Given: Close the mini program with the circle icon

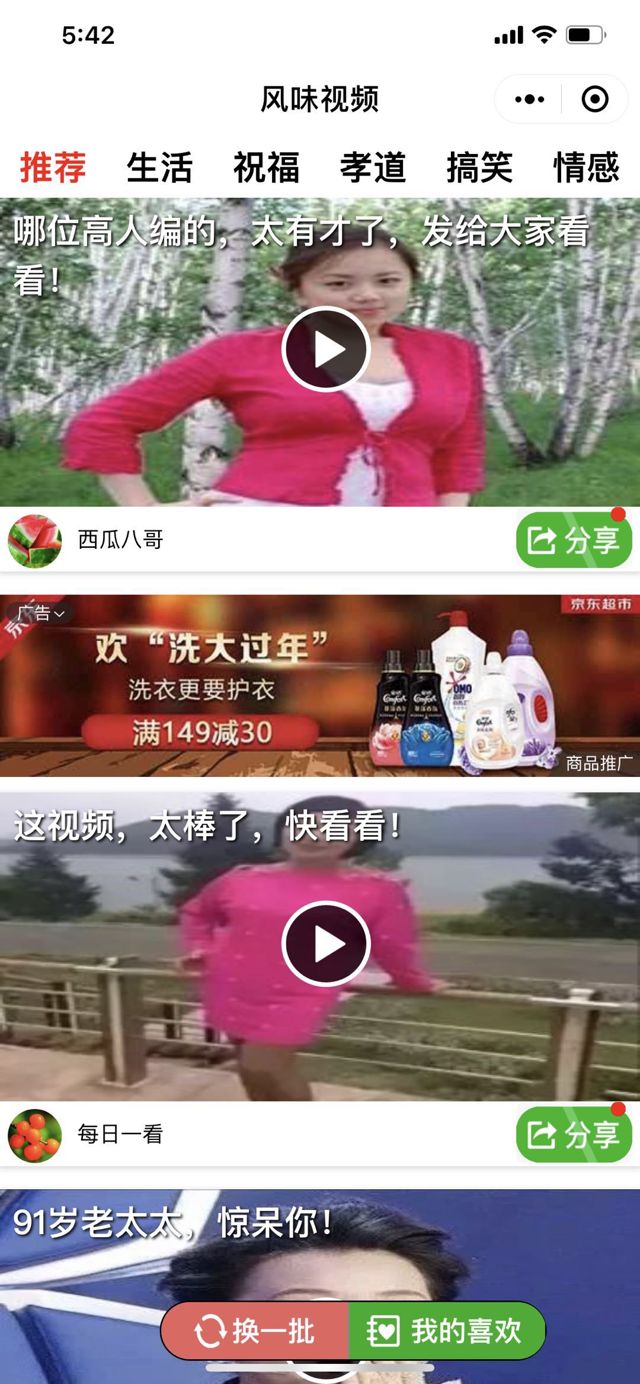Looking at the screenshot, I should [x=595, y=99].
